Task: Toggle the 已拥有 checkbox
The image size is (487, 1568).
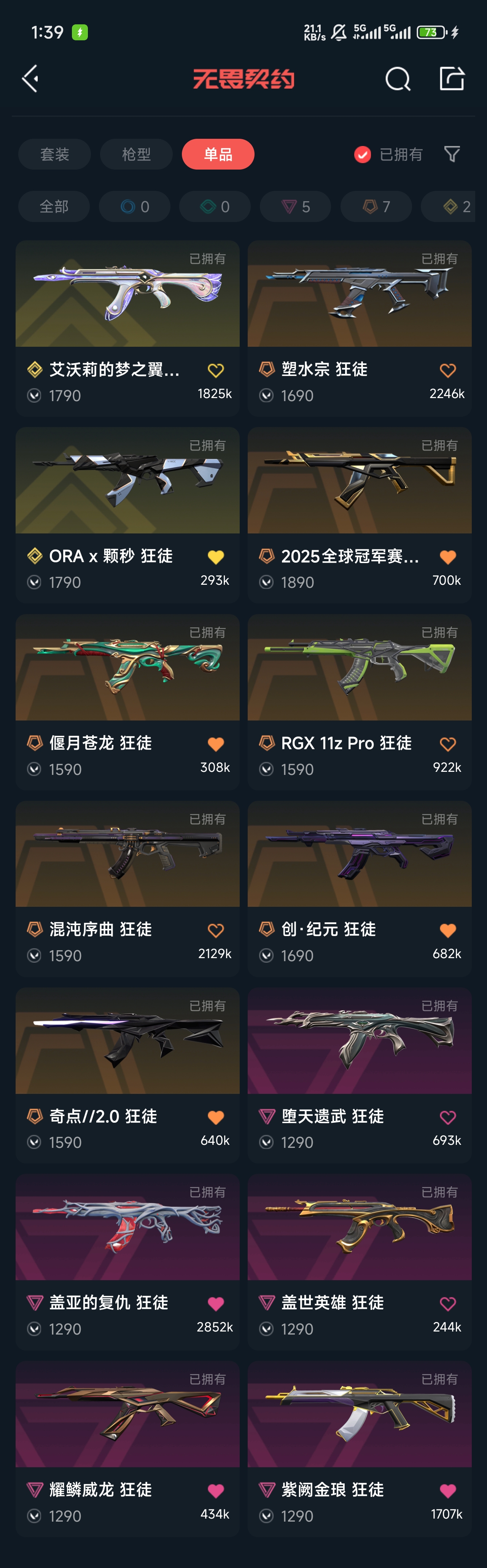Action: 363,155
